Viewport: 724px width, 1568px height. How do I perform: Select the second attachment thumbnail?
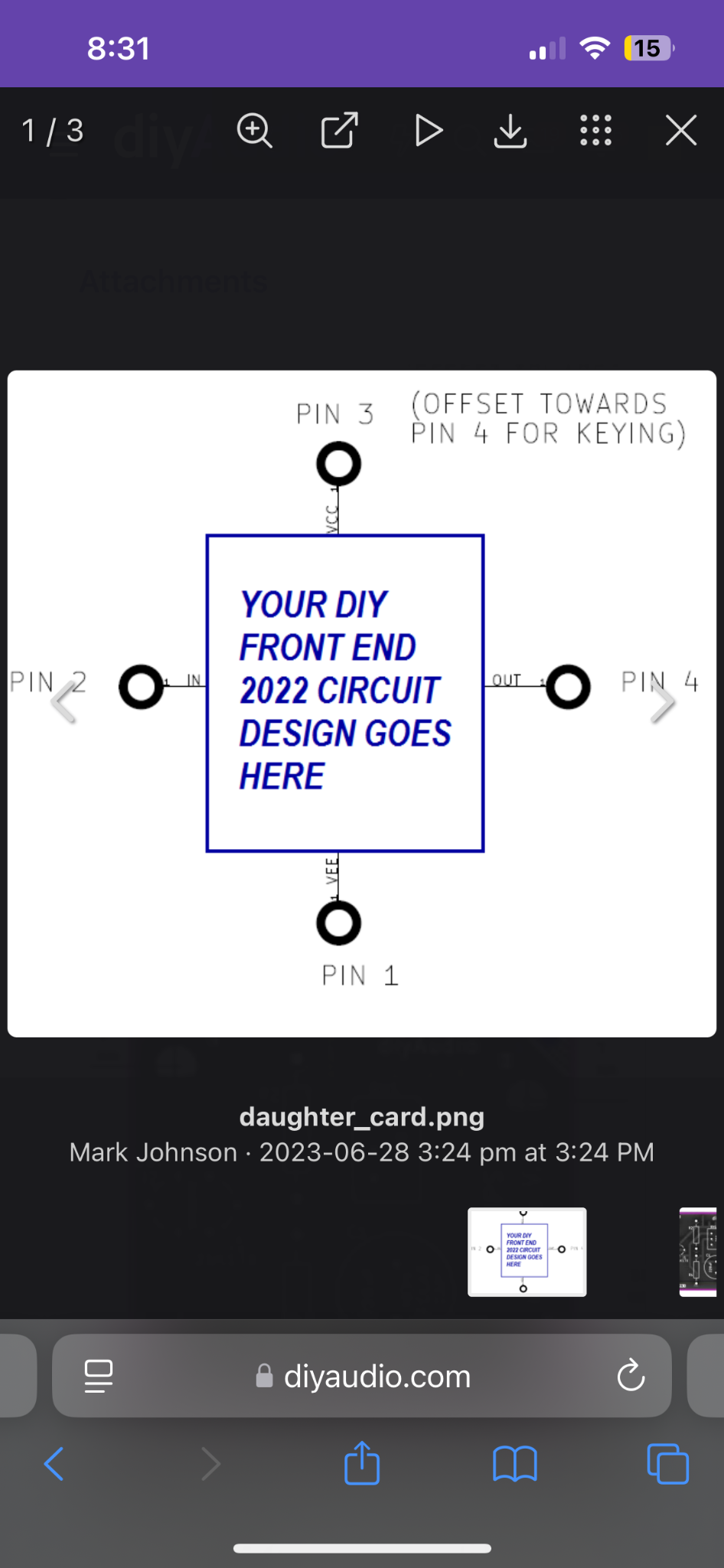point(699,1252)
